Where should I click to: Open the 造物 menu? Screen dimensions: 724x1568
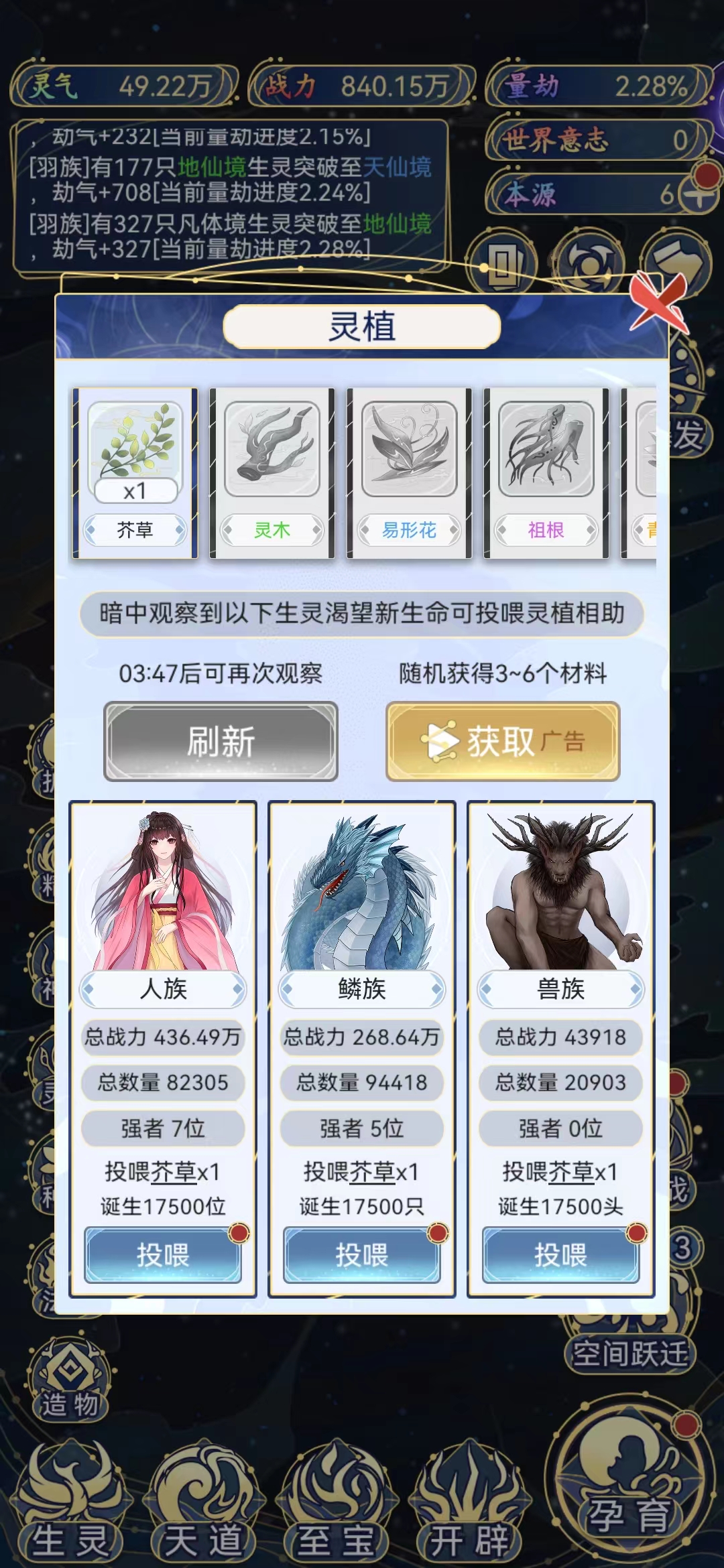pyautogui.click(x=70, y=1382)
